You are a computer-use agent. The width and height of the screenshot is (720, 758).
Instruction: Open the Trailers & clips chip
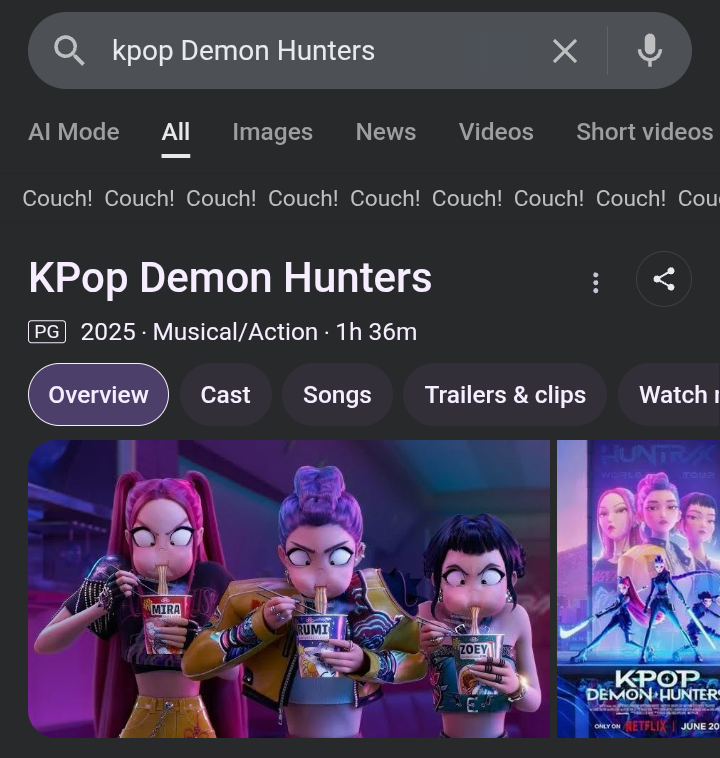pyautogui.click(x=505, y=395)
